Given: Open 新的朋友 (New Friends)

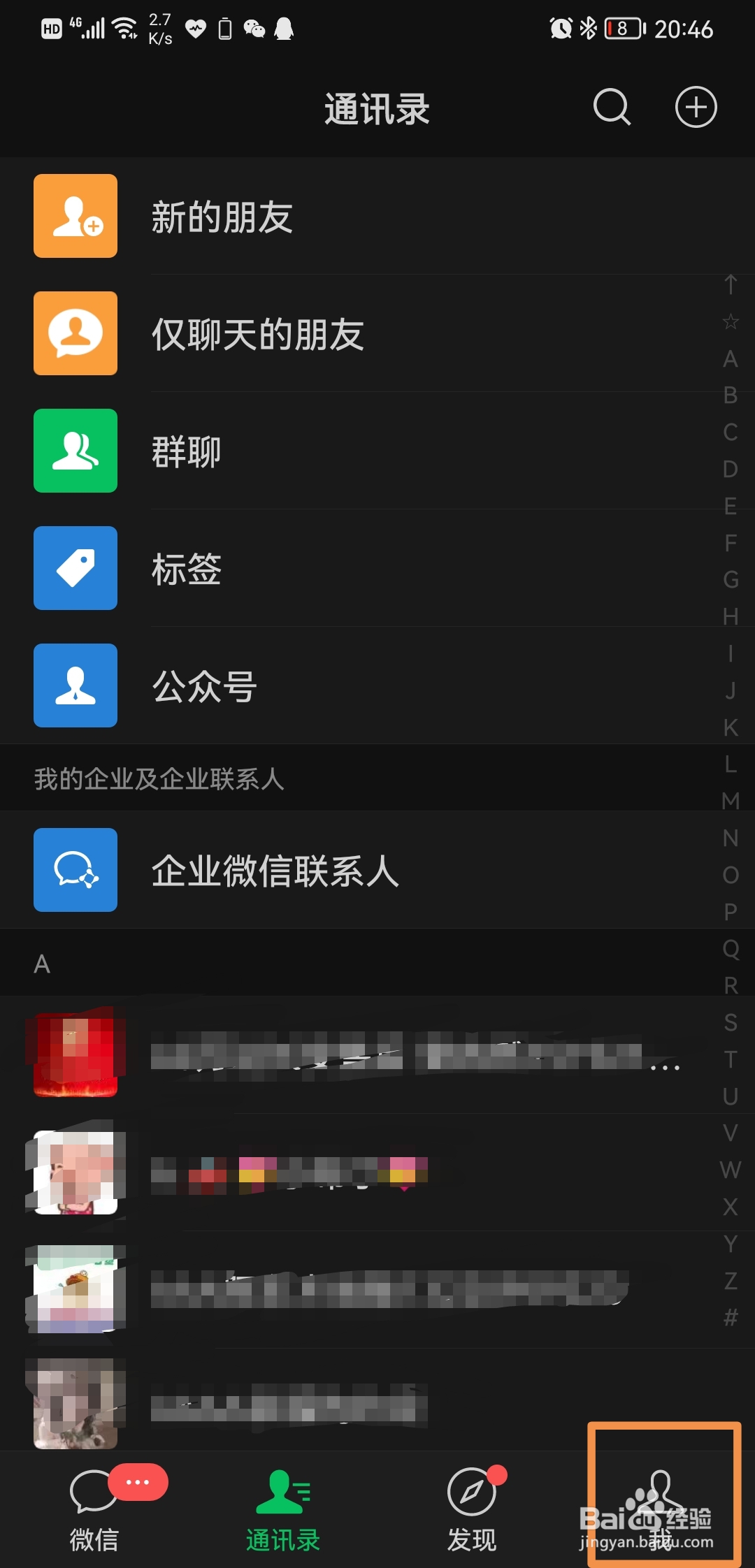Looking at the screenshot, I should [x=377, y=216].
